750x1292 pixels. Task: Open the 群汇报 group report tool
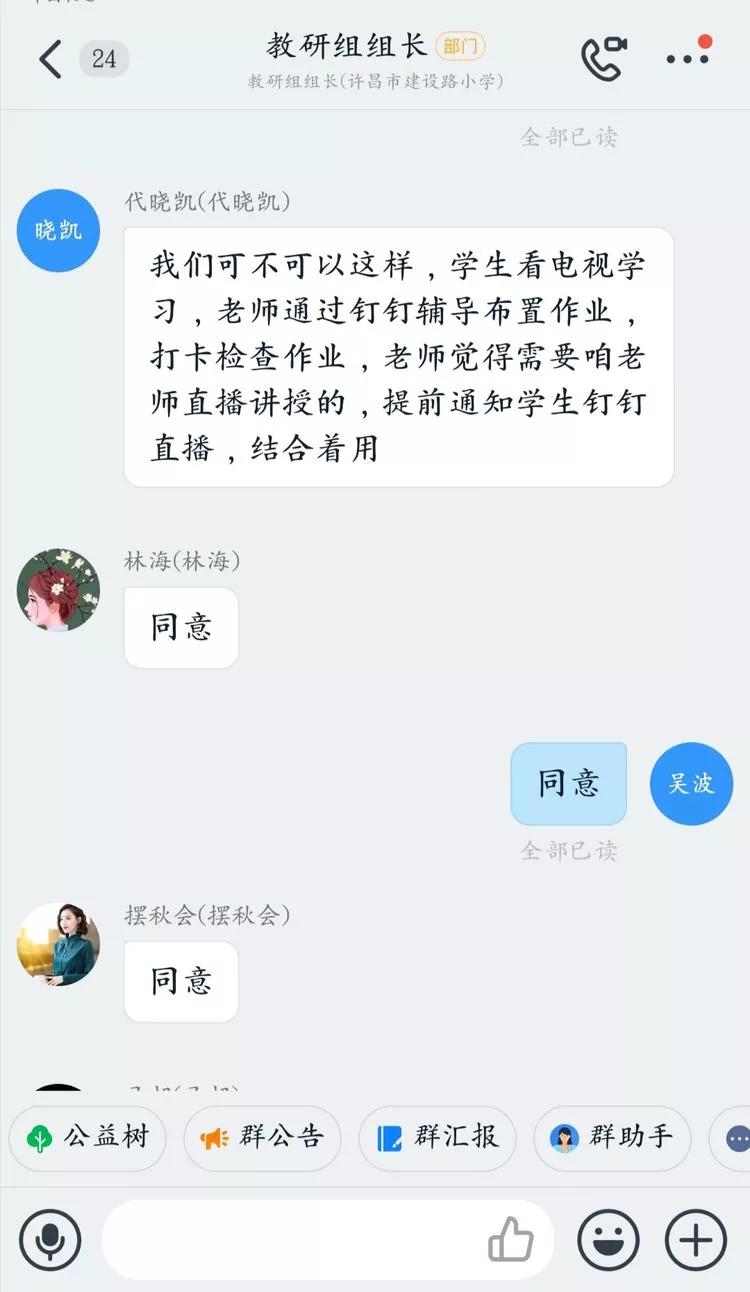pyautogui.click(x=437, y=1138)
